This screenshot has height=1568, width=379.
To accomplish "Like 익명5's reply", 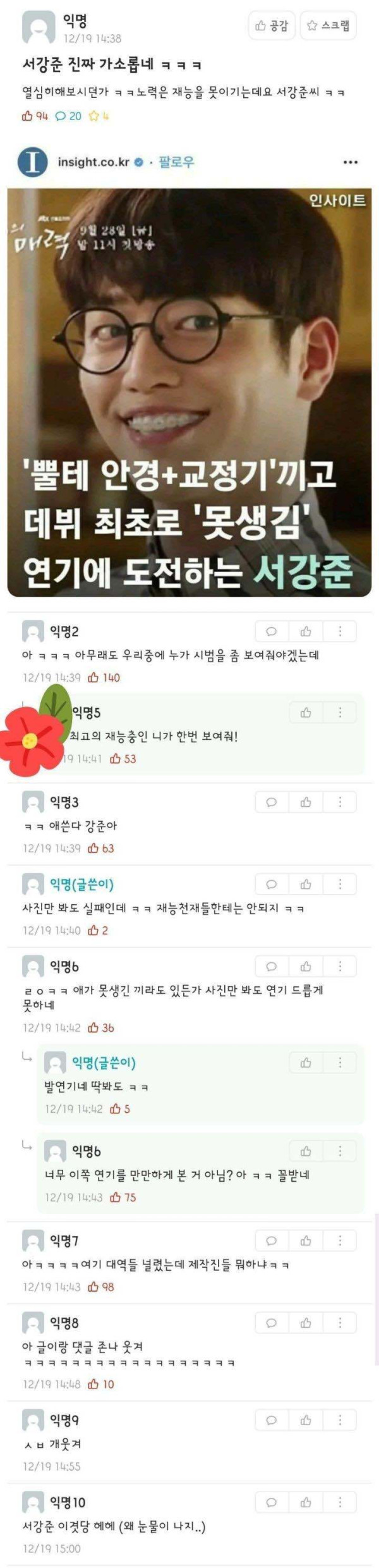I will [x=306, y=713].
